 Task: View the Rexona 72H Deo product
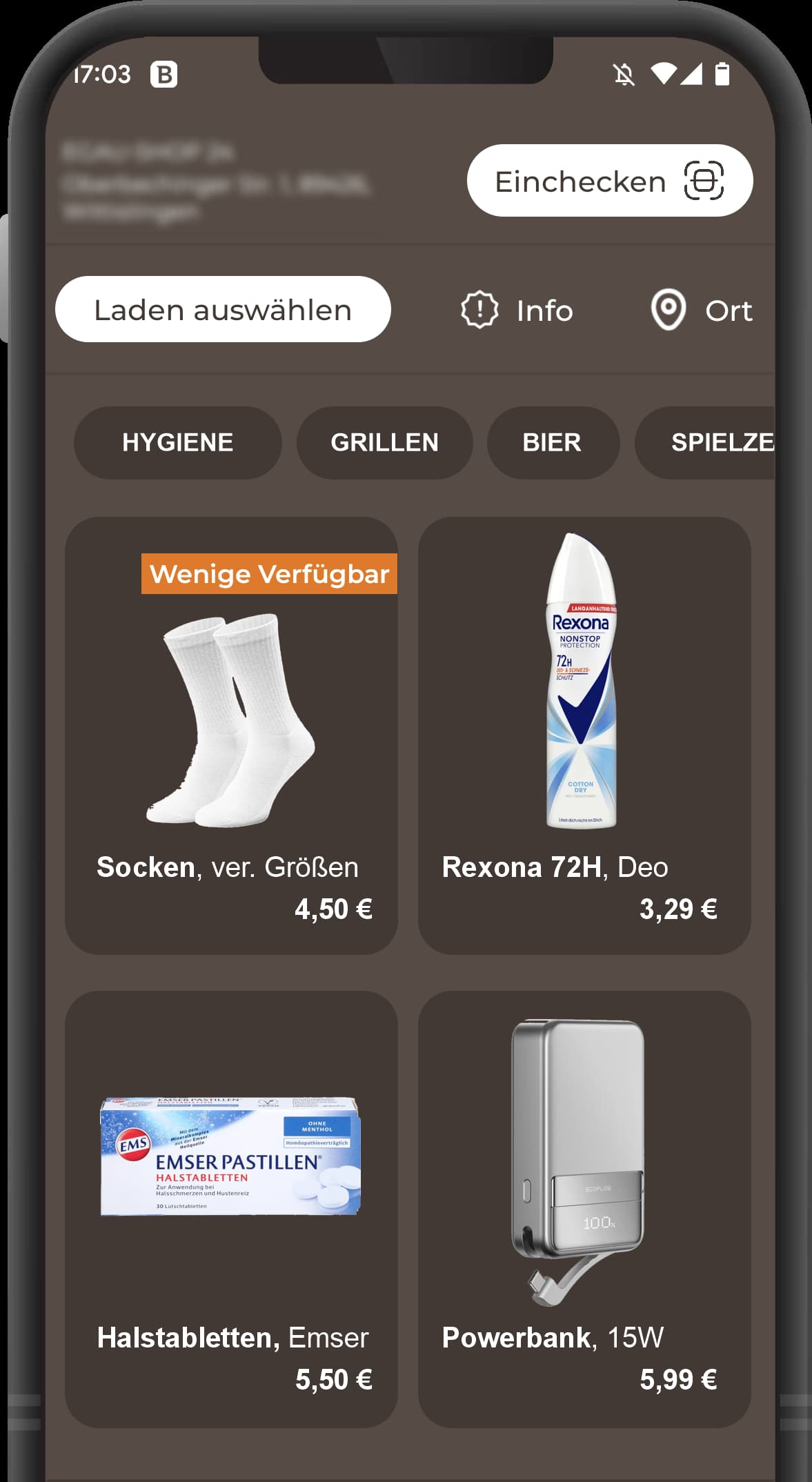[584, 735]
